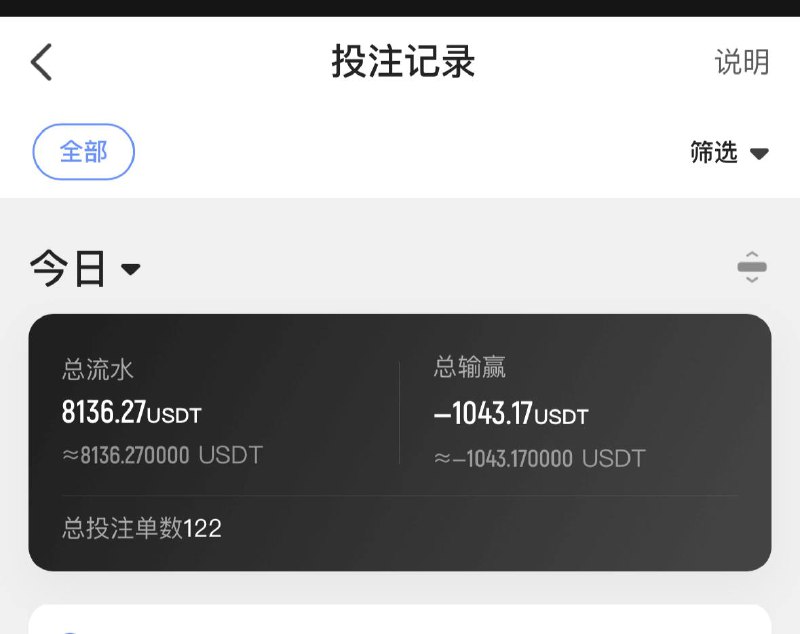Expand the 今日 date dropdown

click(x=85, y=269)
